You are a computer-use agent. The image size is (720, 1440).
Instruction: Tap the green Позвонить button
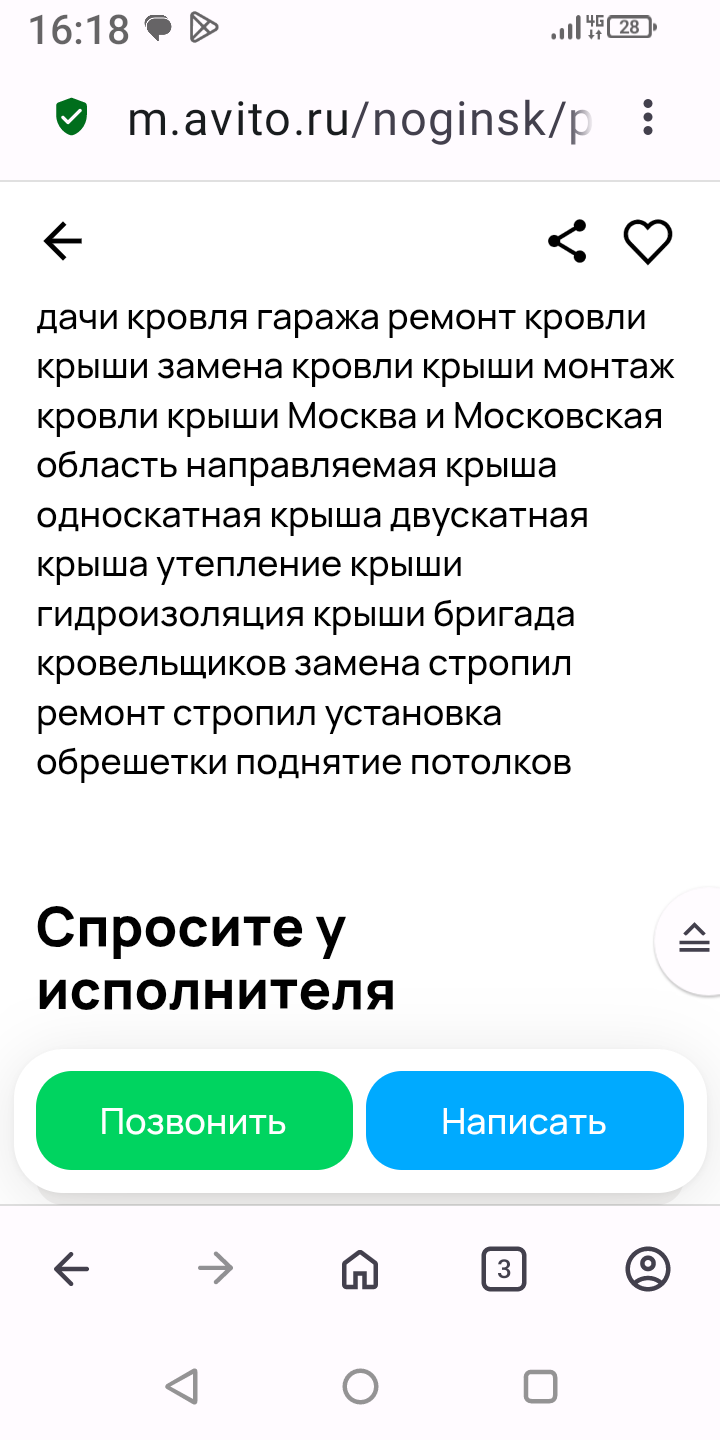point(194,1120)
